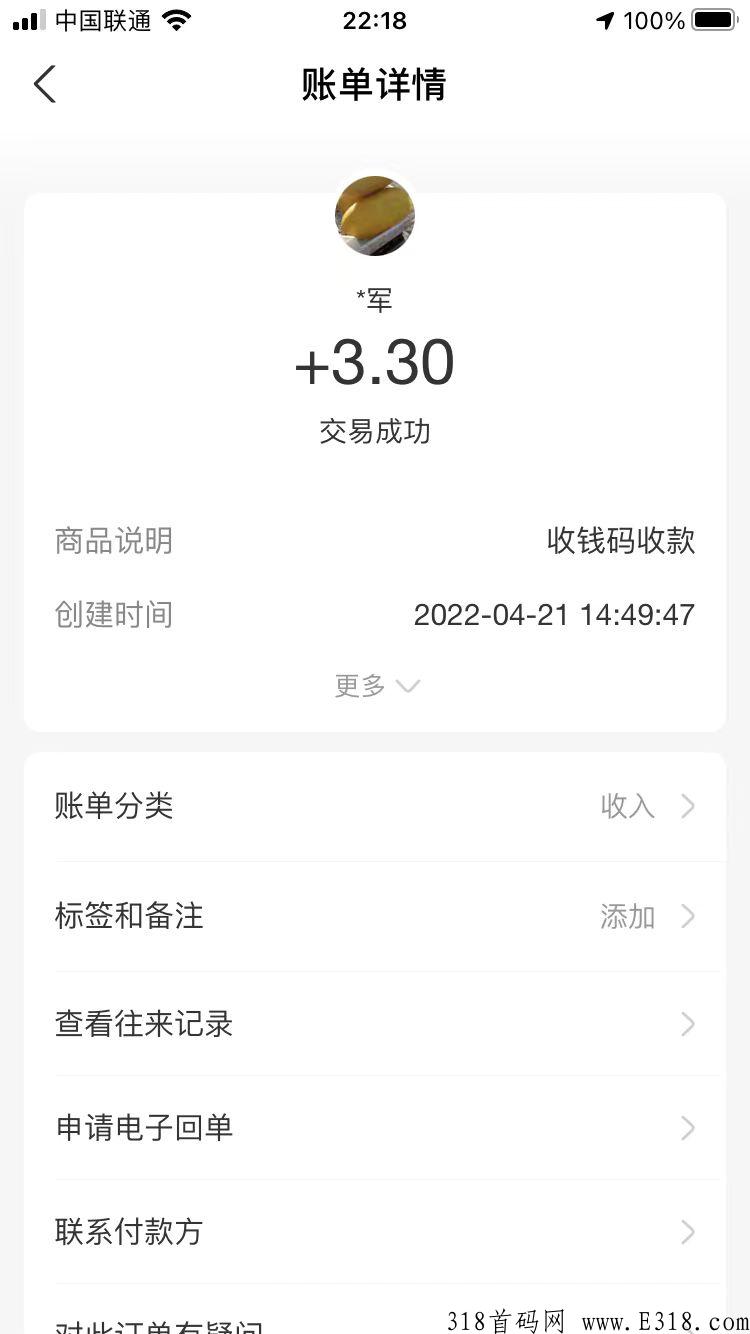This screenshot has height=1334, width=750.
Task: Go back from the 账单详情 page
Action: tap(45, 85)
